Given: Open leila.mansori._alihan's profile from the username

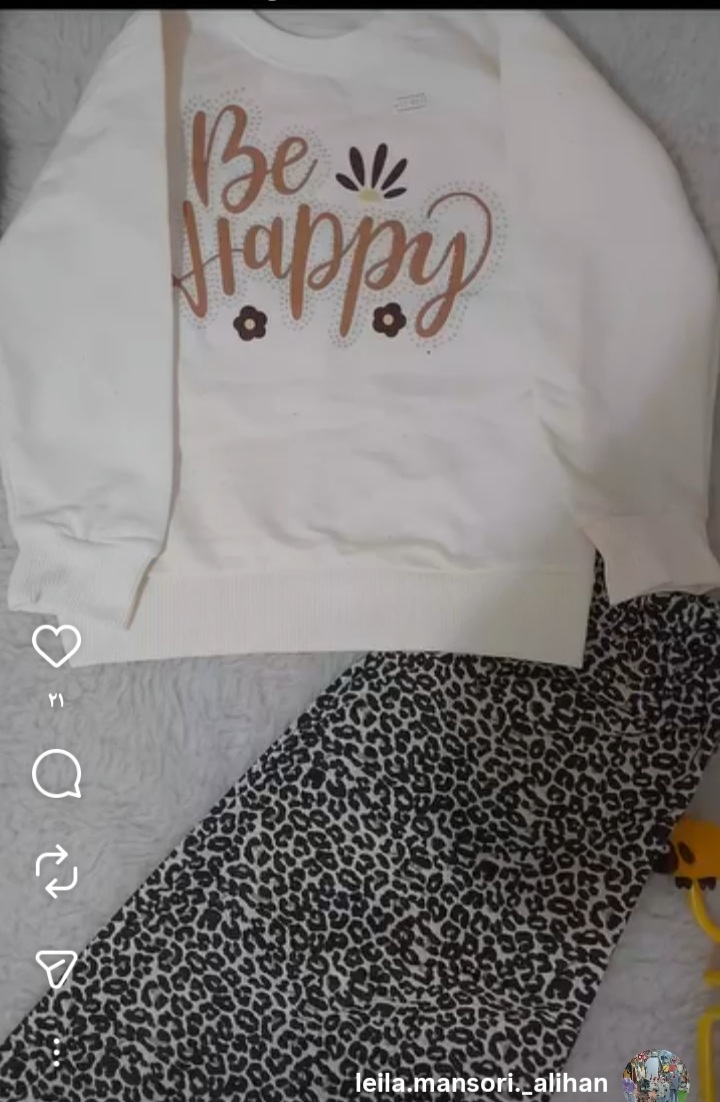Looking at the screenshot, I should click(x=481, y=1083).
